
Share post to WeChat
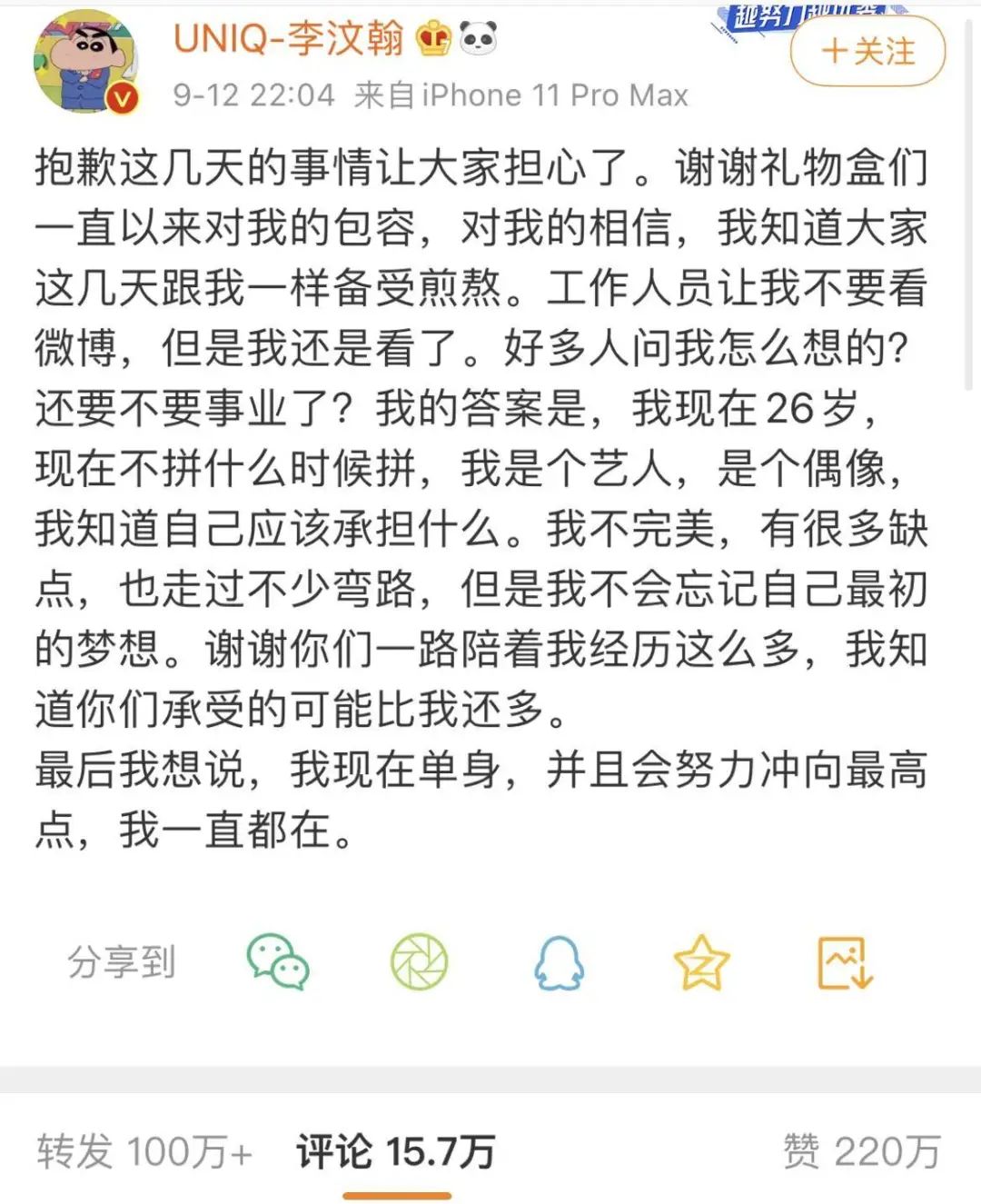coord(278,961)
